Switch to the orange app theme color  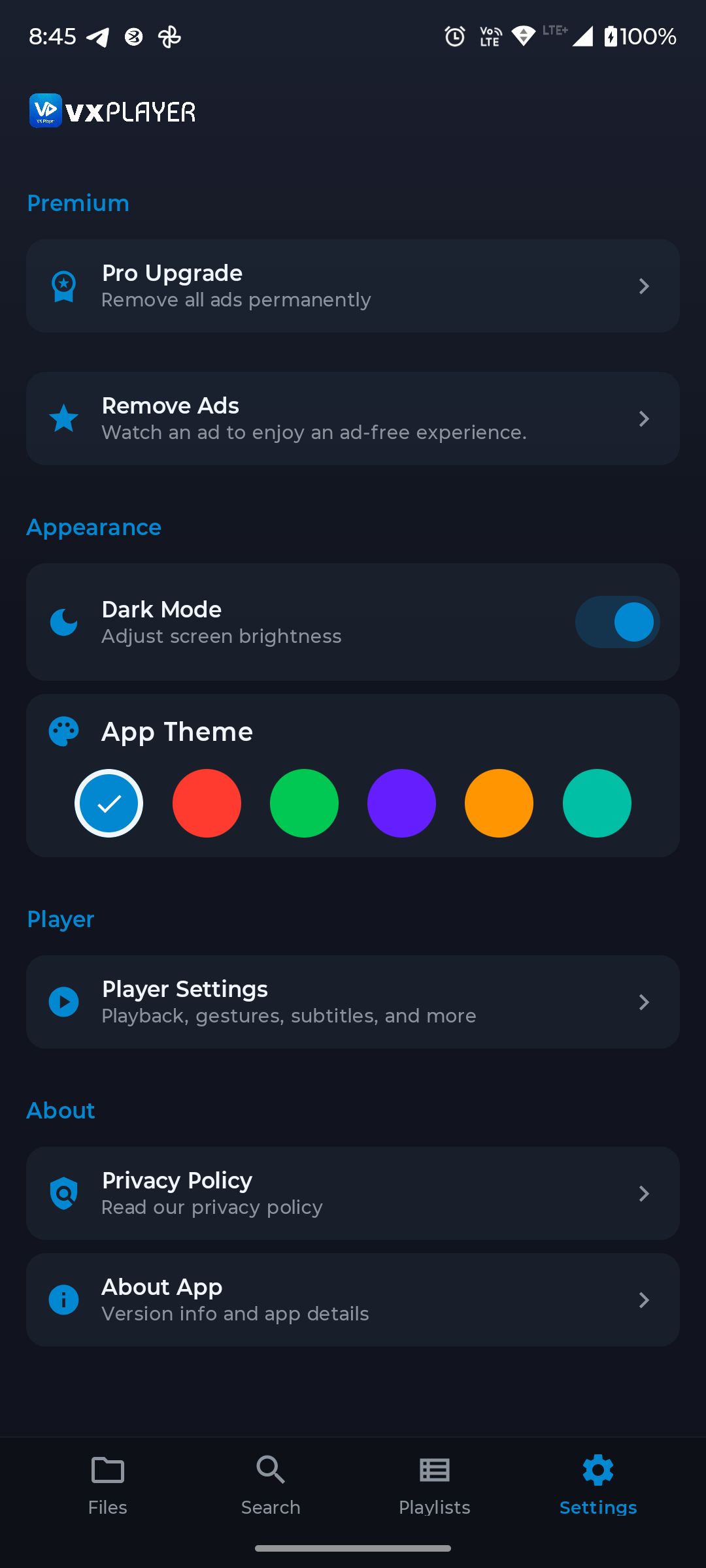pyautogui.click(x=499, y=803)
